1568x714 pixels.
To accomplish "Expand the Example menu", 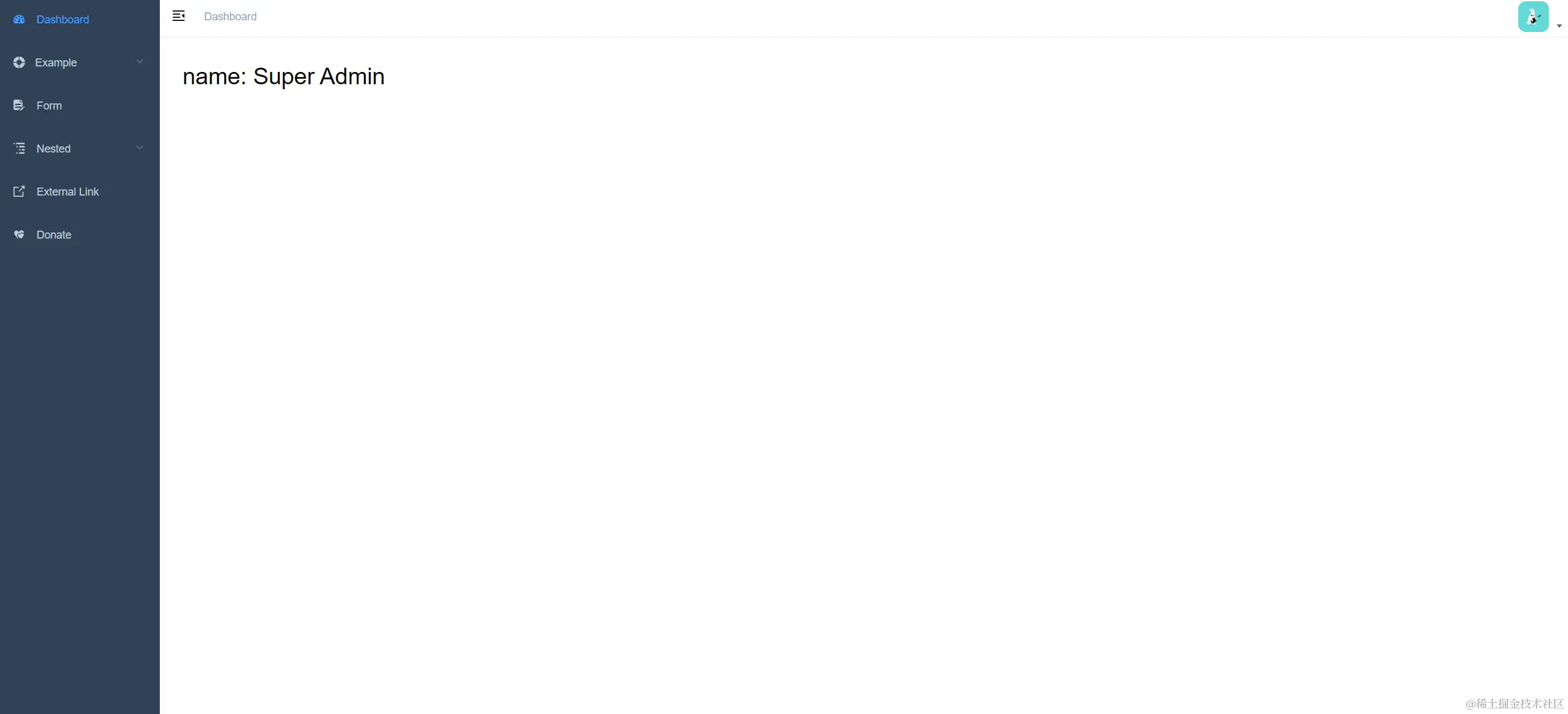I will tap(56, 63).
